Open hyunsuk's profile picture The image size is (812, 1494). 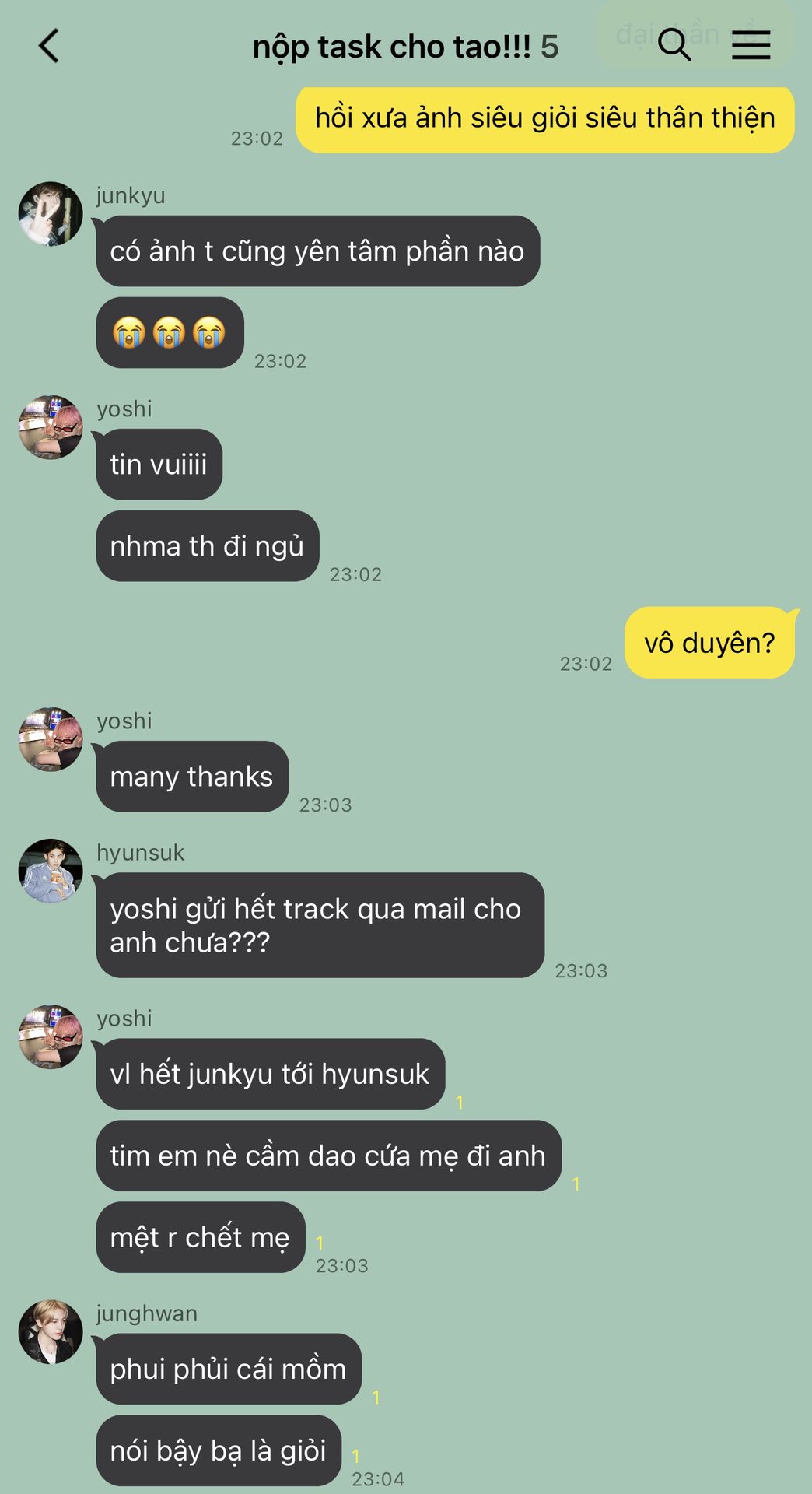click(x=51, y=871)
